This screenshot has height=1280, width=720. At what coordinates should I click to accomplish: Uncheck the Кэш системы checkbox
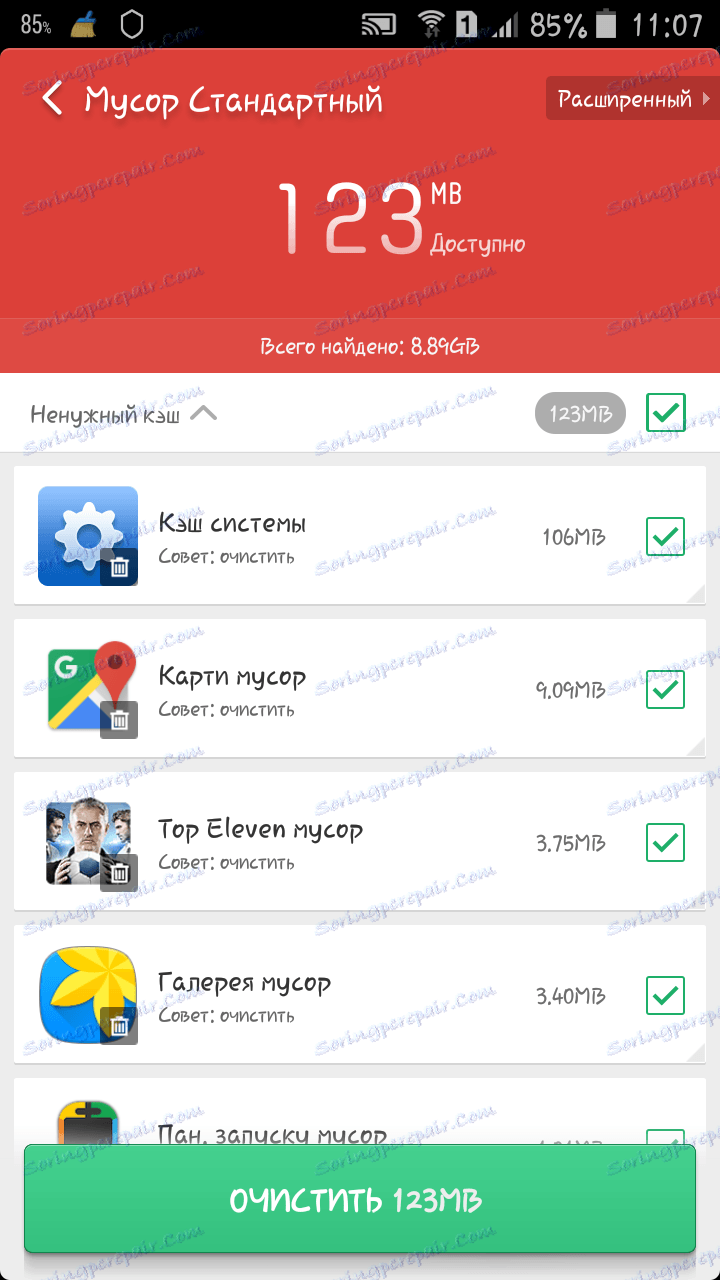point(665,537)
